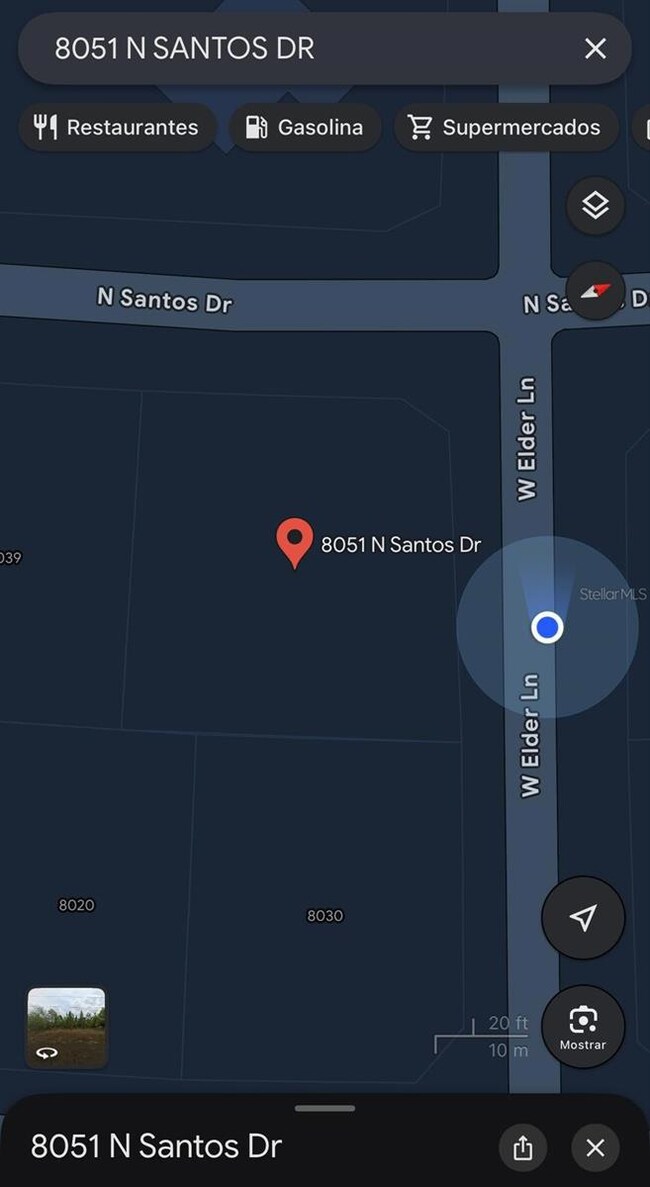Select the Restaurantes chip
This screenshot has height=1187, width=650.
coord(117,127)
